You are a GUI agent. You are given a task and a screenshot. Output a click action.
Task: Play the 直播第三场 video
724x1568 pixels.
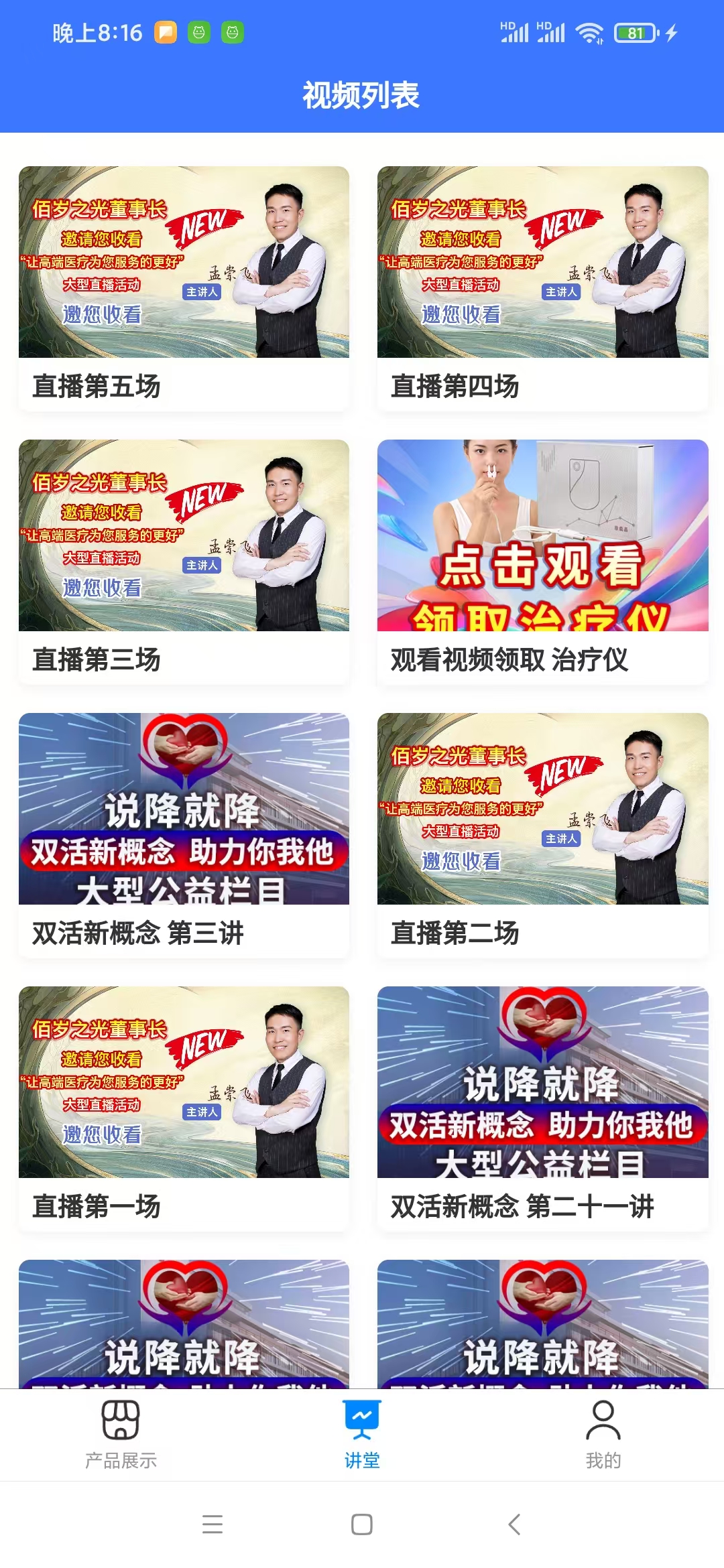184,562
